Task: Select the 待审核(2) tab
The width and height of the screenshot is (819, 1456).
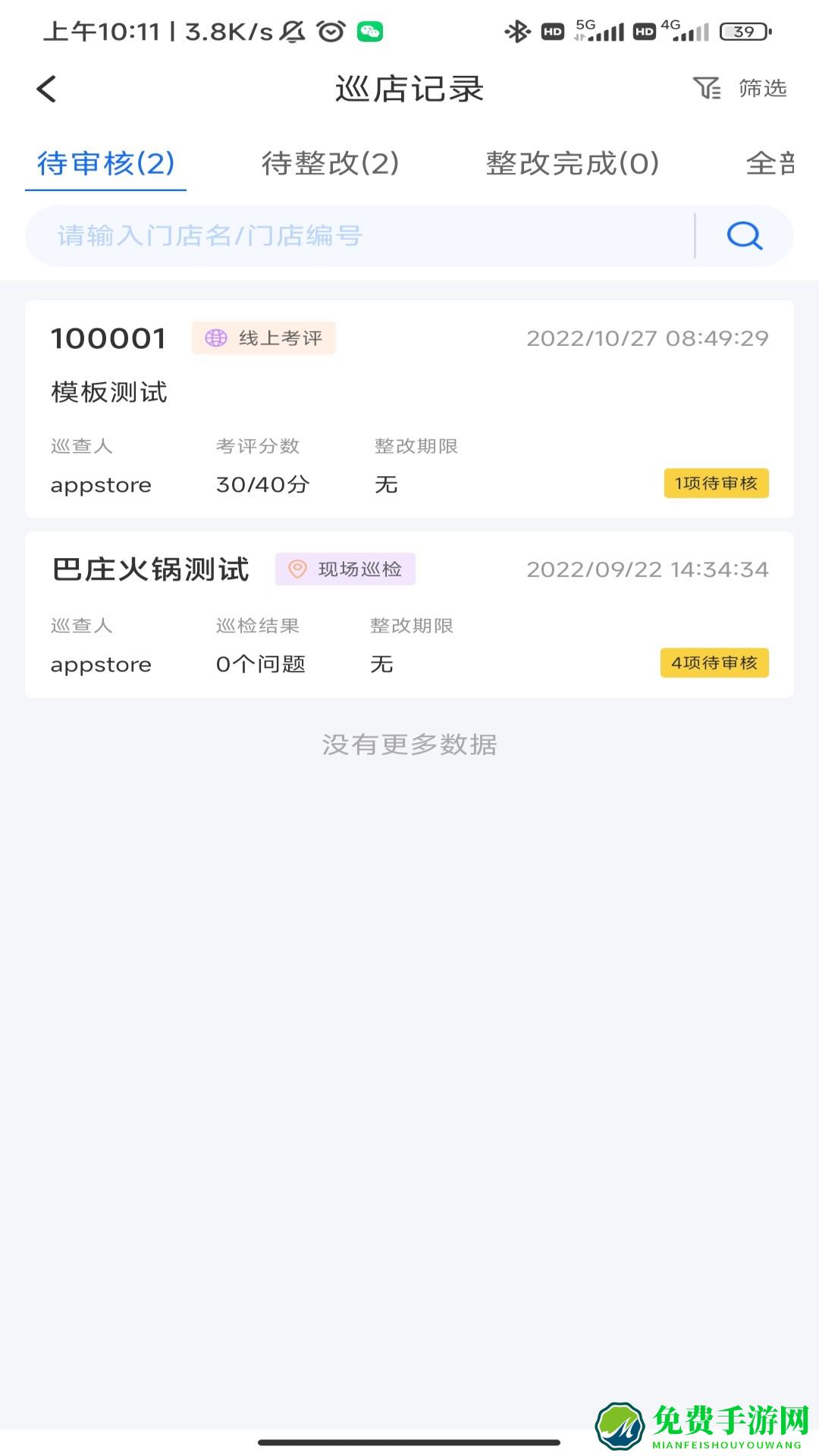Action: (104, 162)
